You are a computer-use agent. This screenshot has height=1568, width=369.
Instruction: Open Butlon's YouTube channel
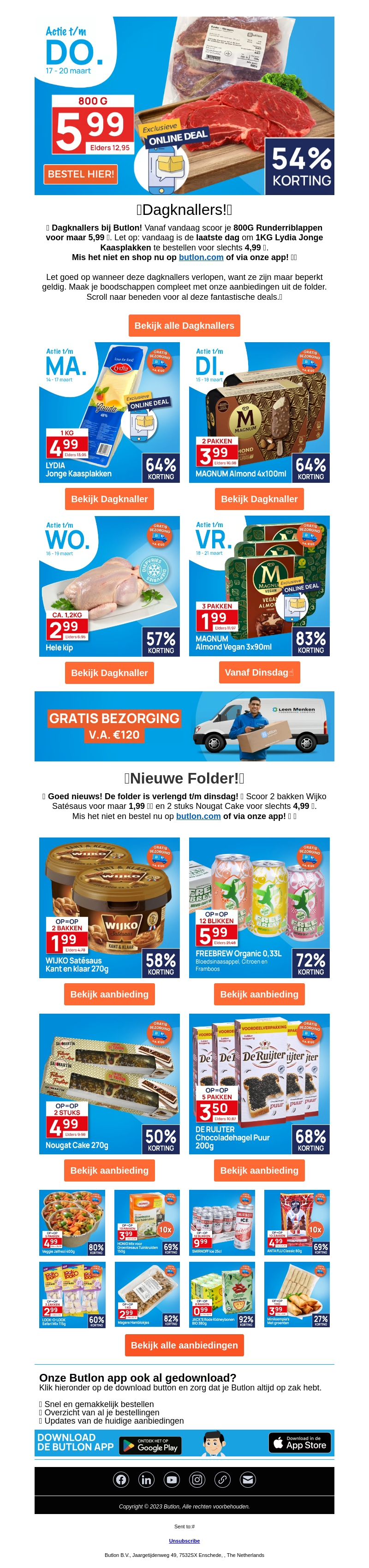172,1480
